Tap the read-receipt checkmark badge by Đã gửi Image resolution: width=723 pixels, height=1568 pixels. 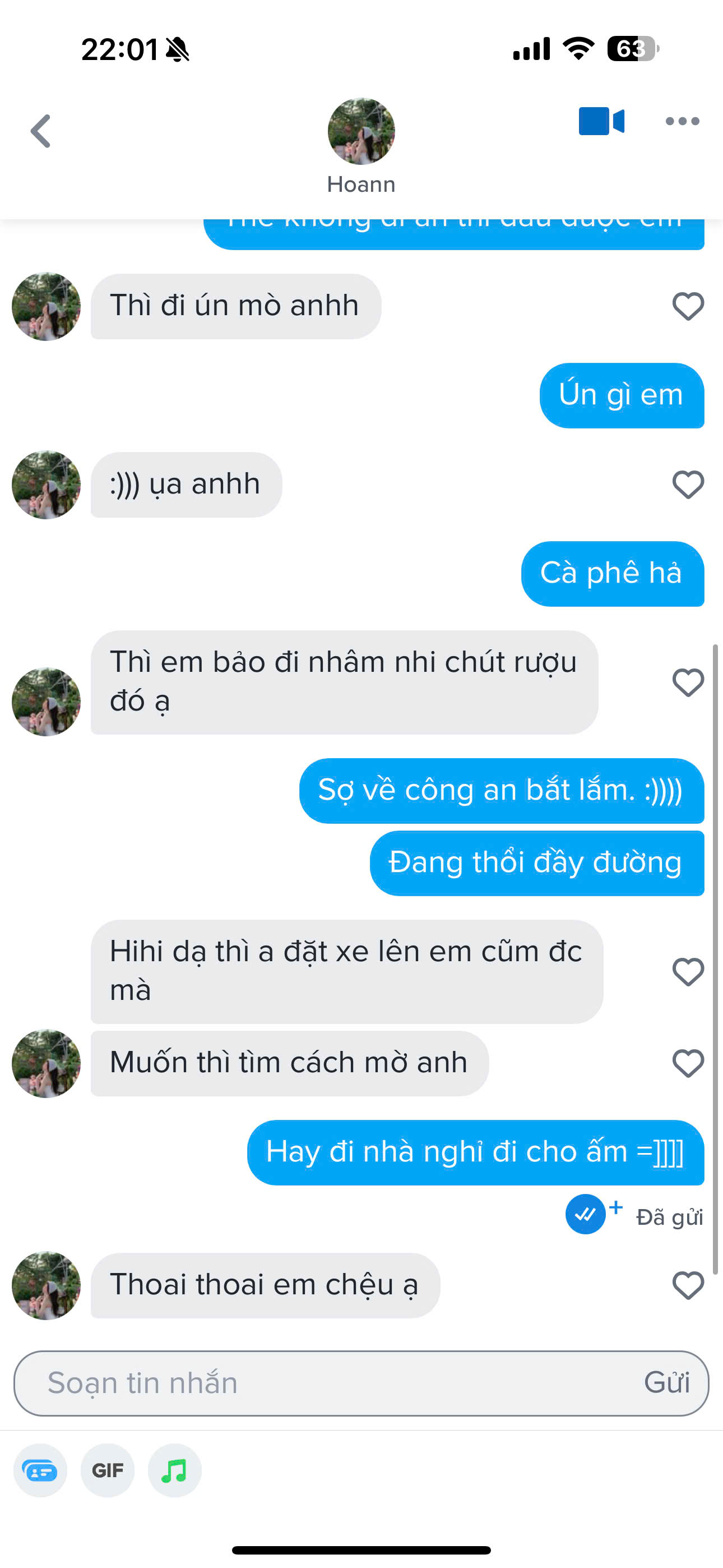point(586,1214)
